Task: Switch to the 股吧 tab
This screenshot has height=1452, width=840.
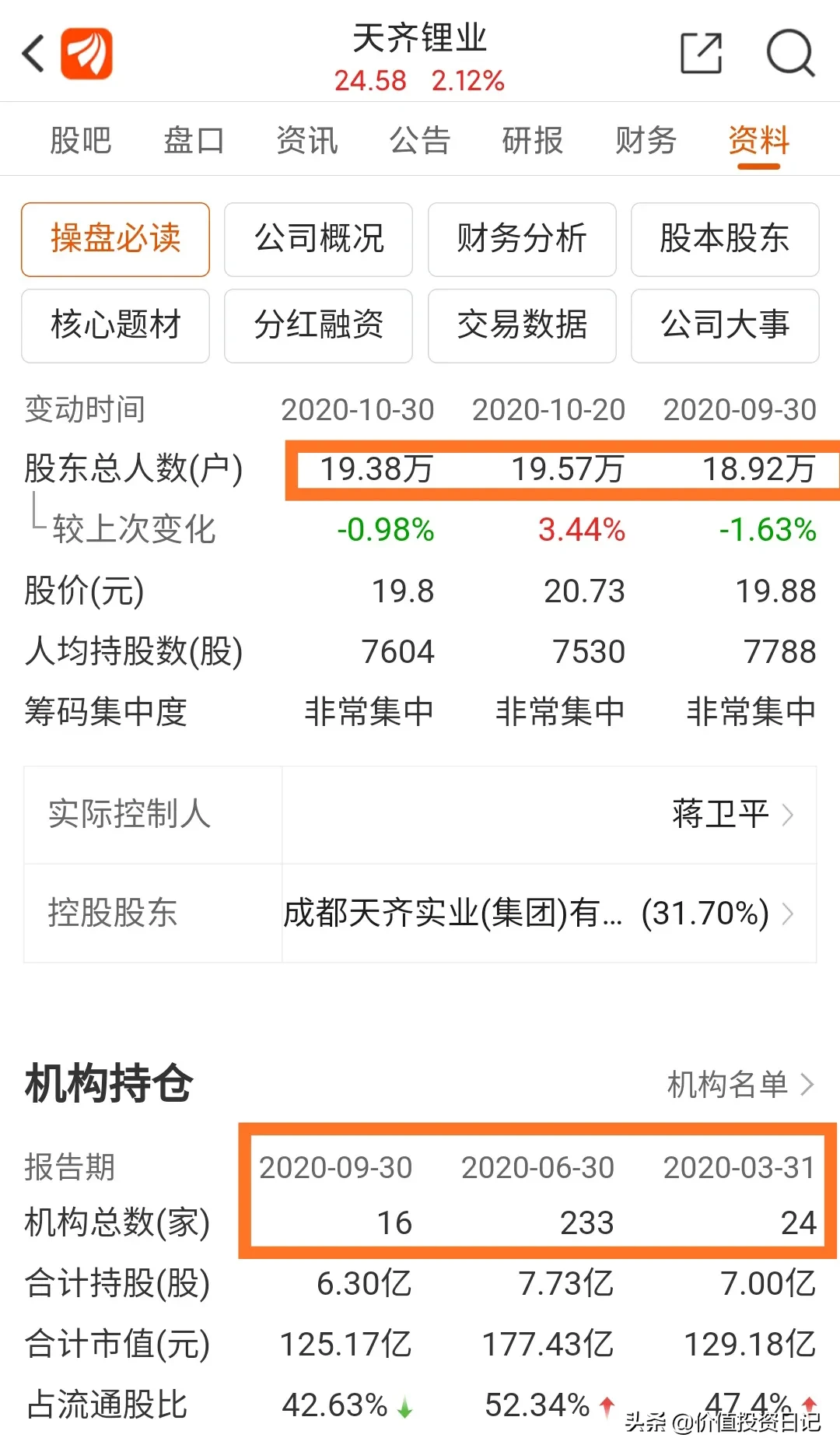Action: 81,141
